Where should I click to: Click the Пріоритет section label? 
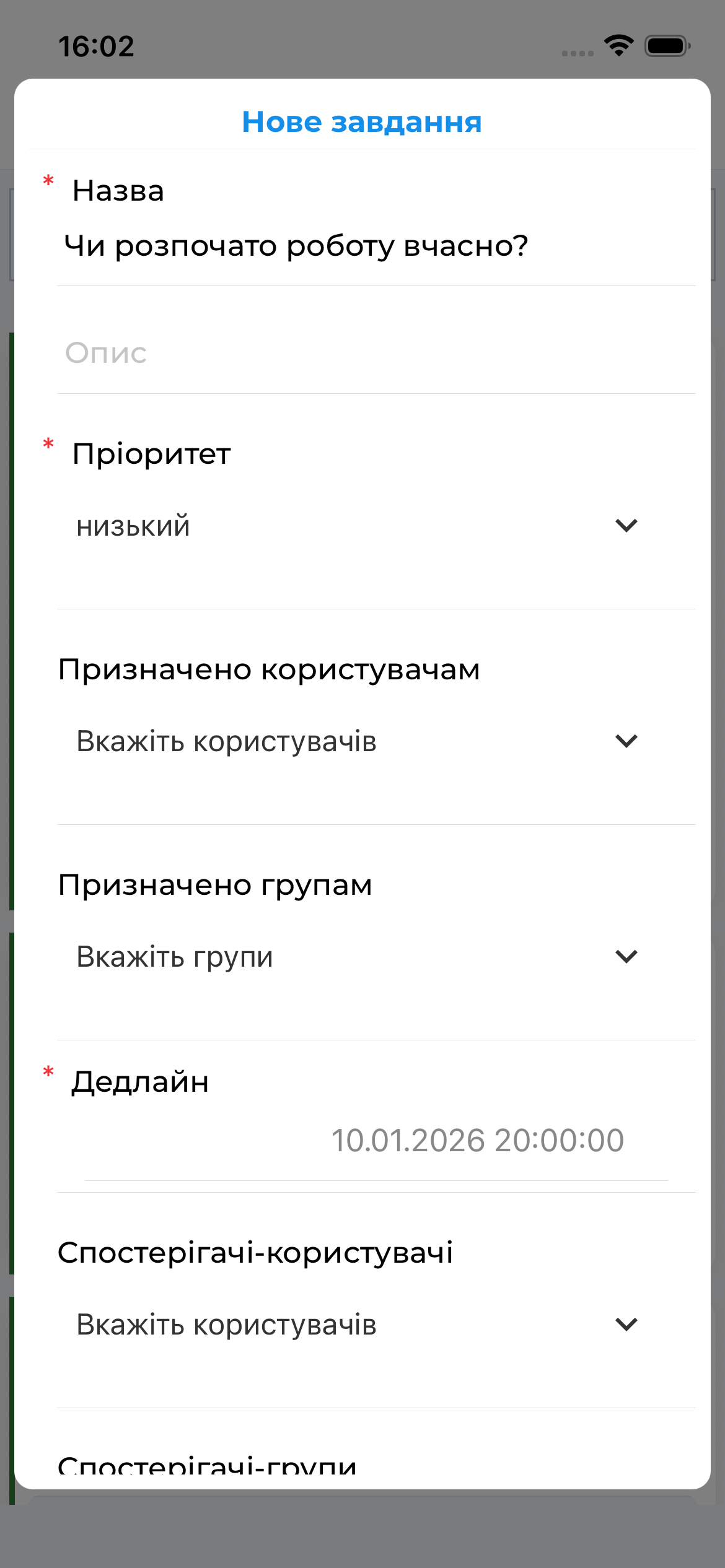coord(152,454)
